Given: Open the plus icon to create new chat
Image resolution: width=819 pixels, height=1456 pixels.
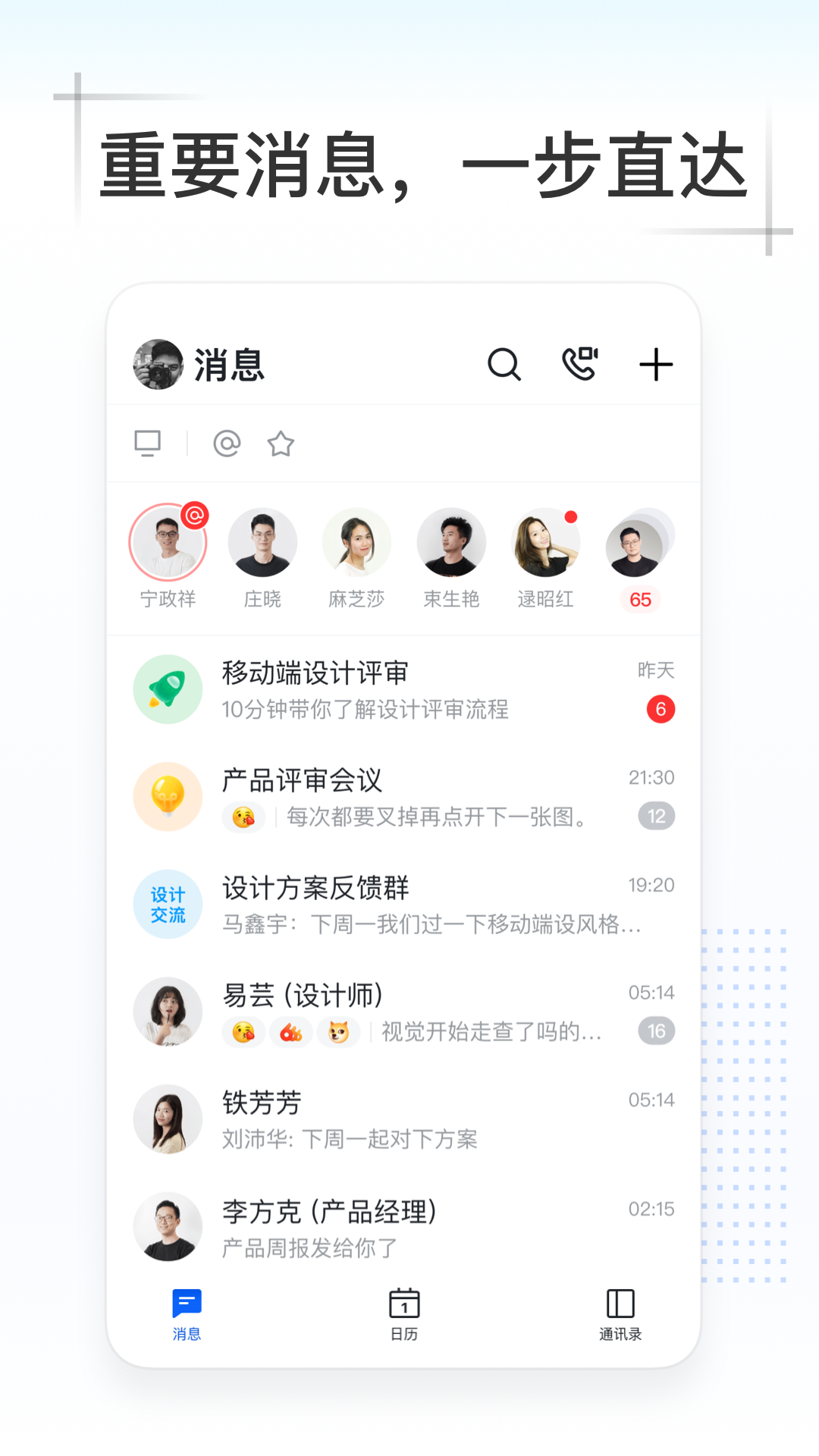Looking at the screenshot, I should coord(655,365).
